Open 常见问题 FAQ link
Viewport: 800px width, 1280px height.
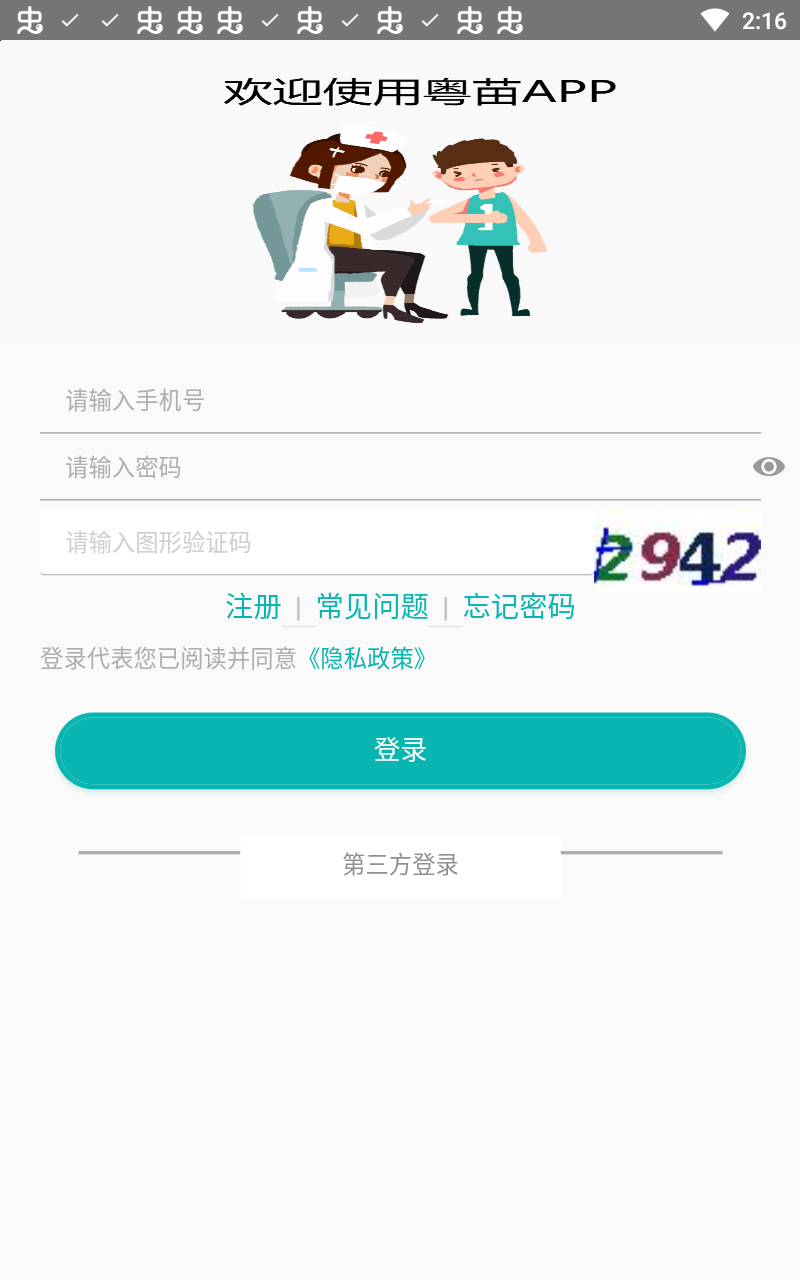tap(372, 607)
